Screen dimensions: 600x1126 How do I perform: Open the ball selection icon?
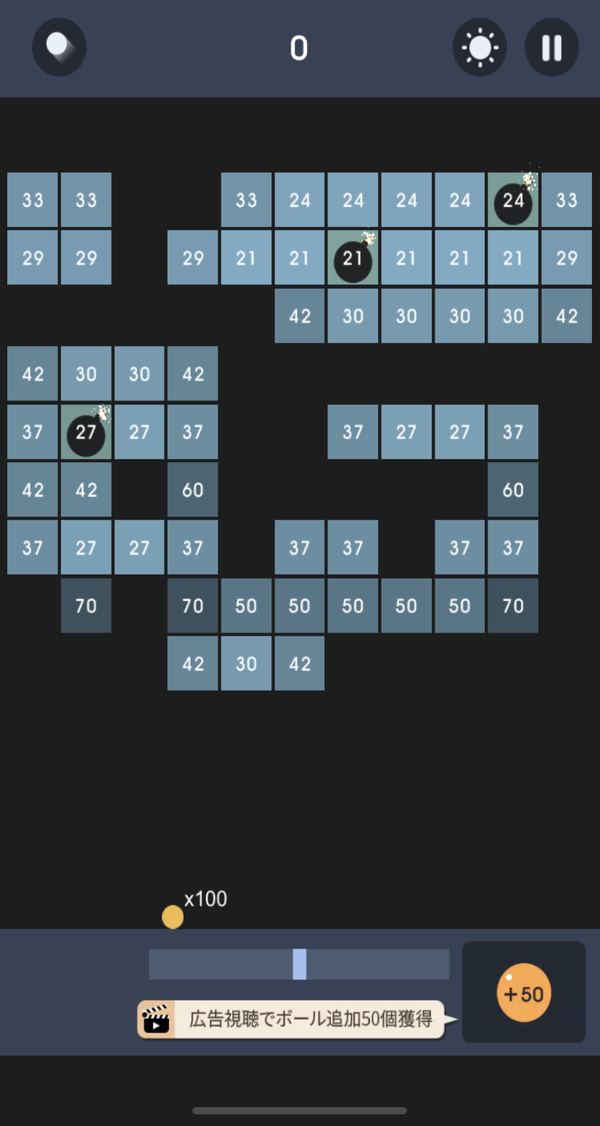tap(59, 48)
